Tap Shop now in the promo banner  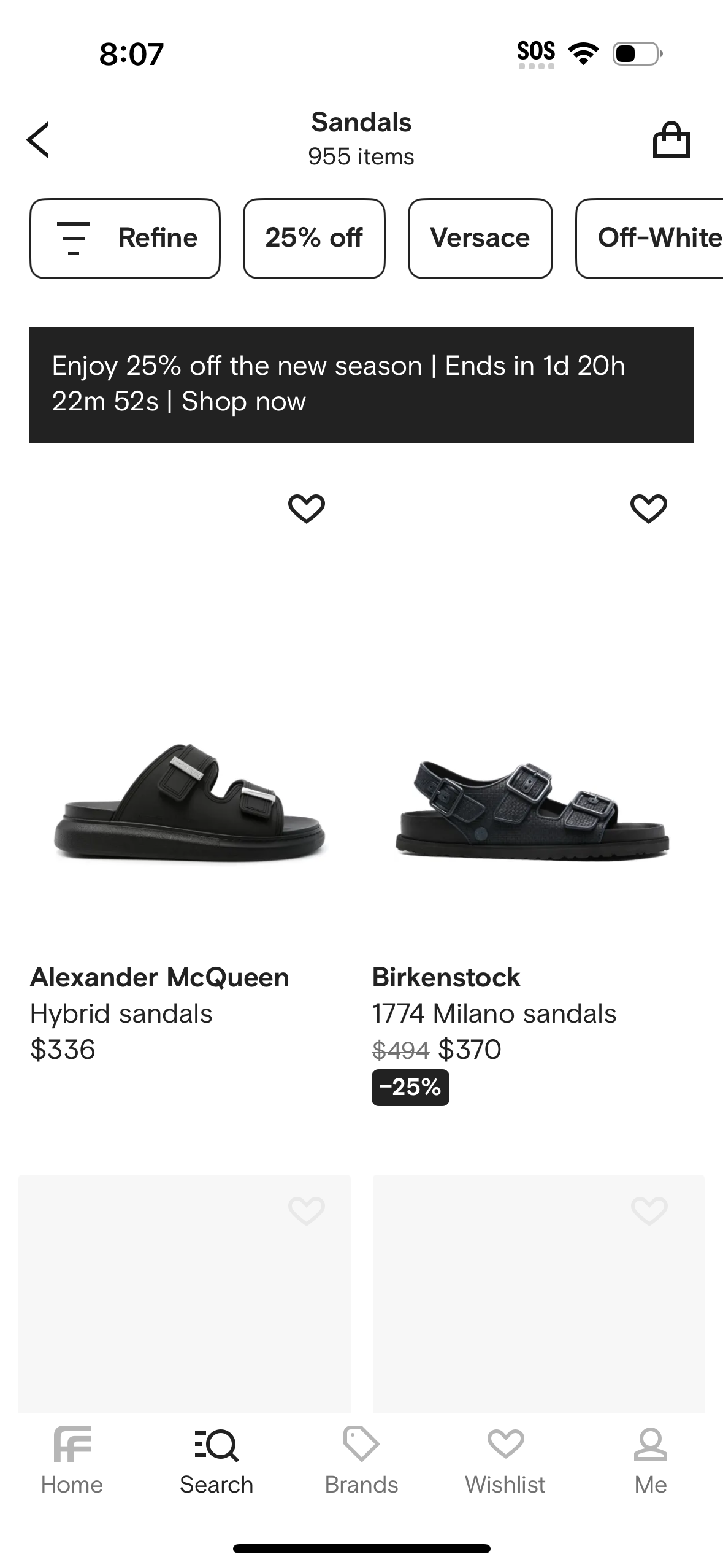(x=243, y=402)
